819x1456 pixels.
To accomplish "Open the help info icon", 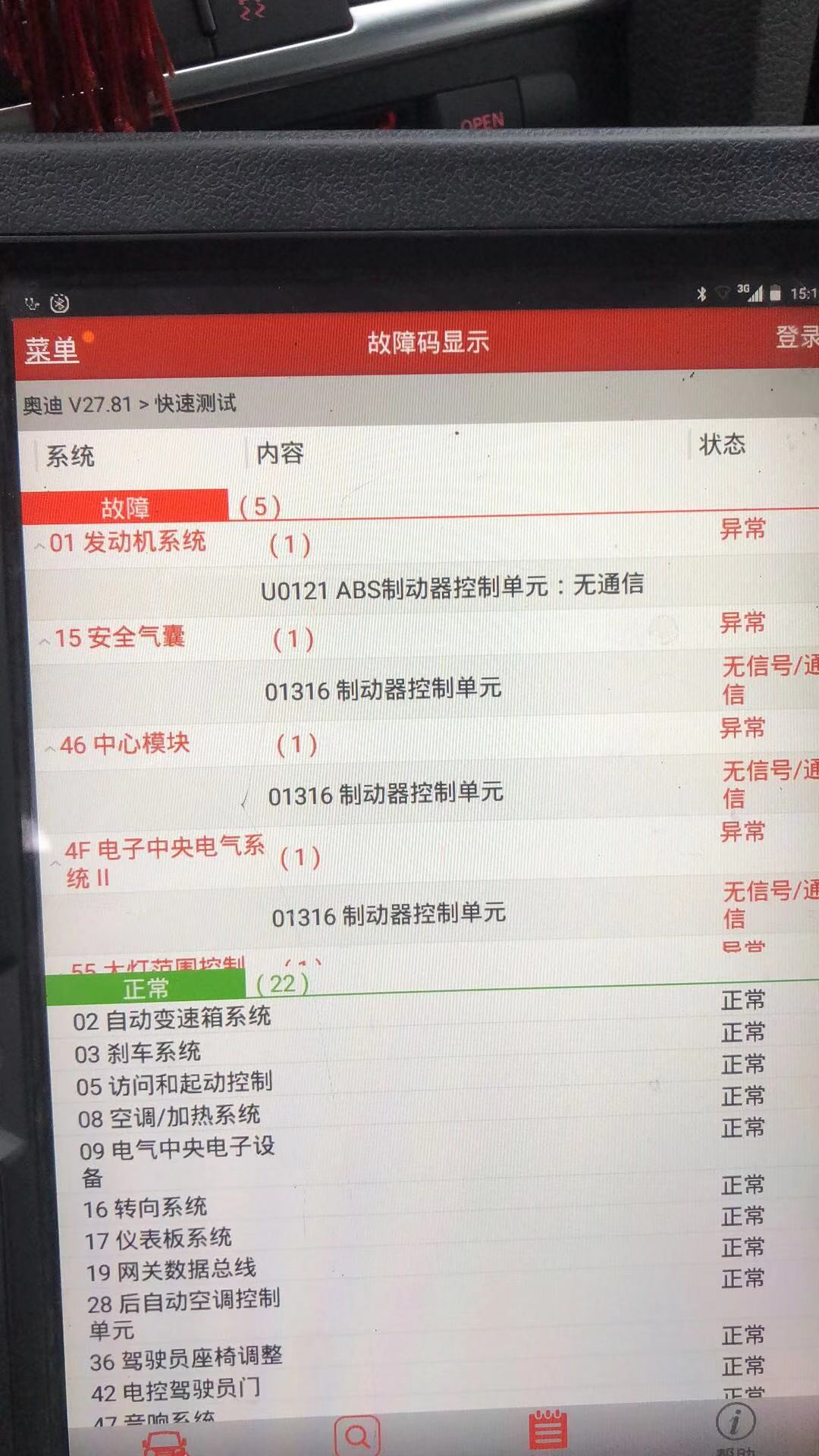I will click(735, 1422).
